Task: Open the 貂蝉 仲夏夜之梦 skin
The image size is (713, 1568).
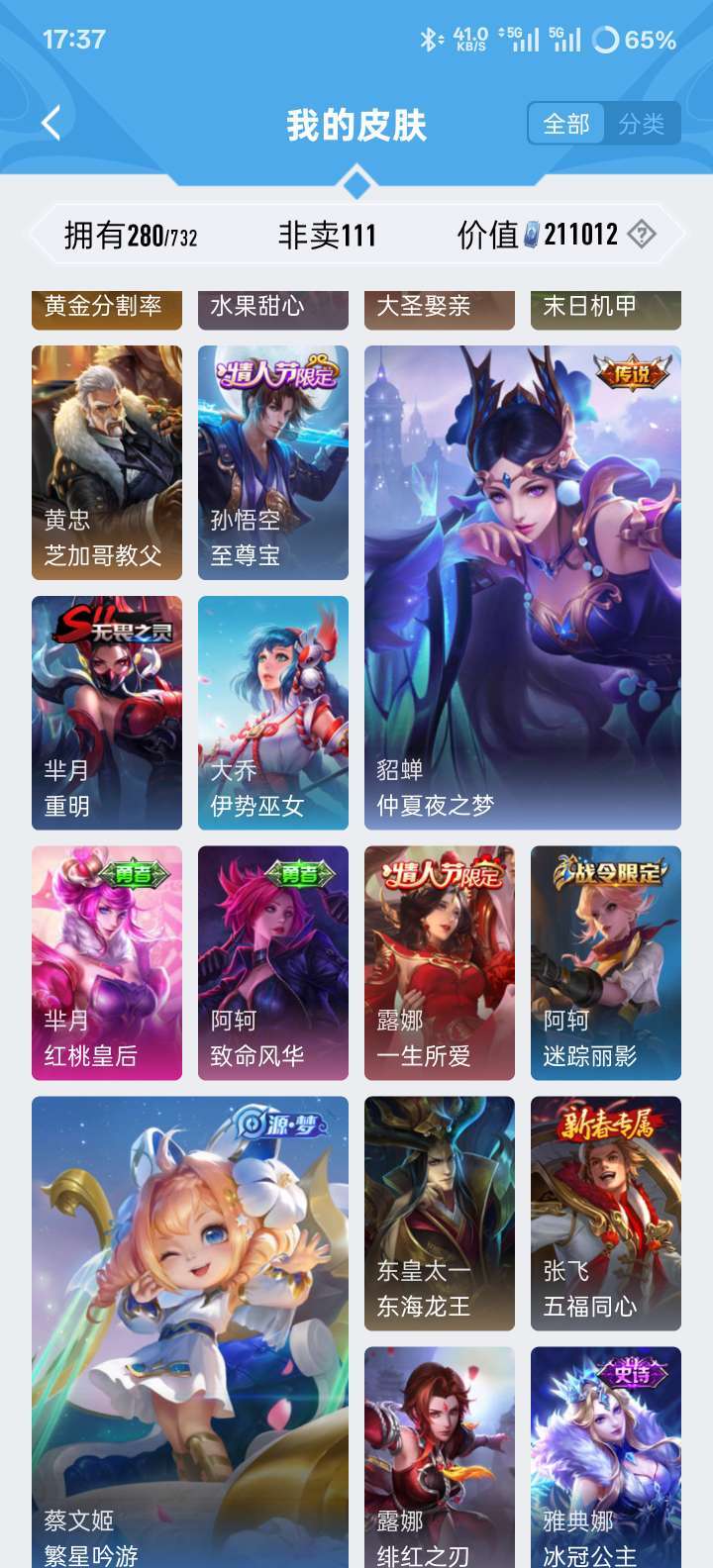Action: click(523, 587)
